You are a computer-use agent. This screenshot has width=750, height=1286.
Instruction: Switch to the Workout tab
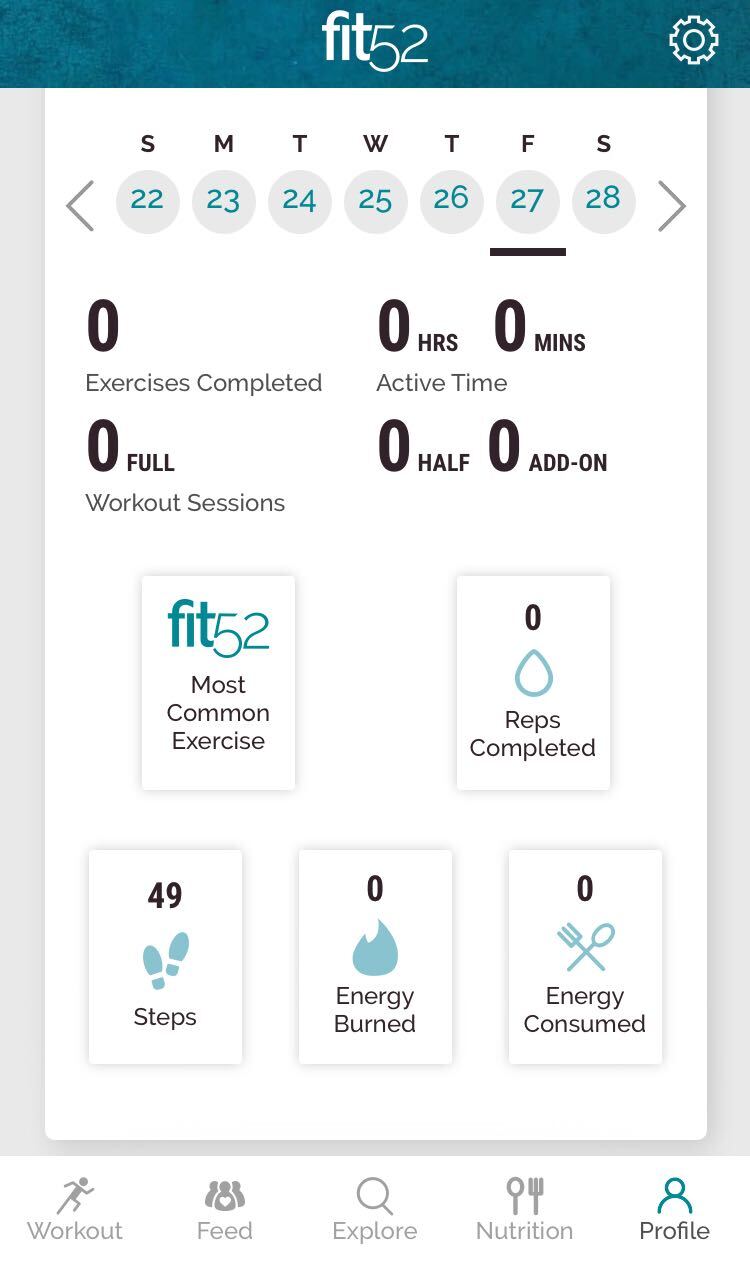(x=75, y=1210)
